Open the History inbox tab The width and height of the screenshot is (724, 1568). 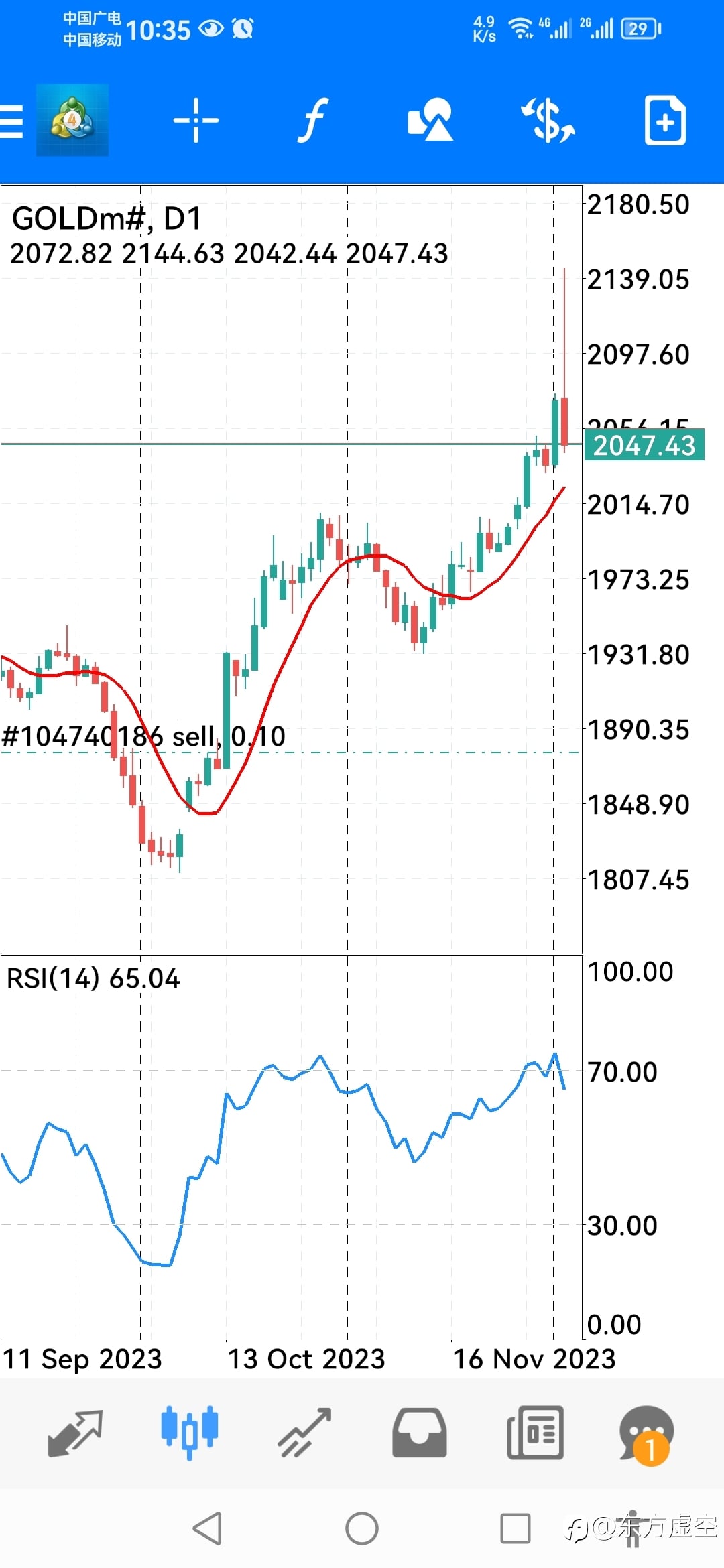pos(420,1433)
